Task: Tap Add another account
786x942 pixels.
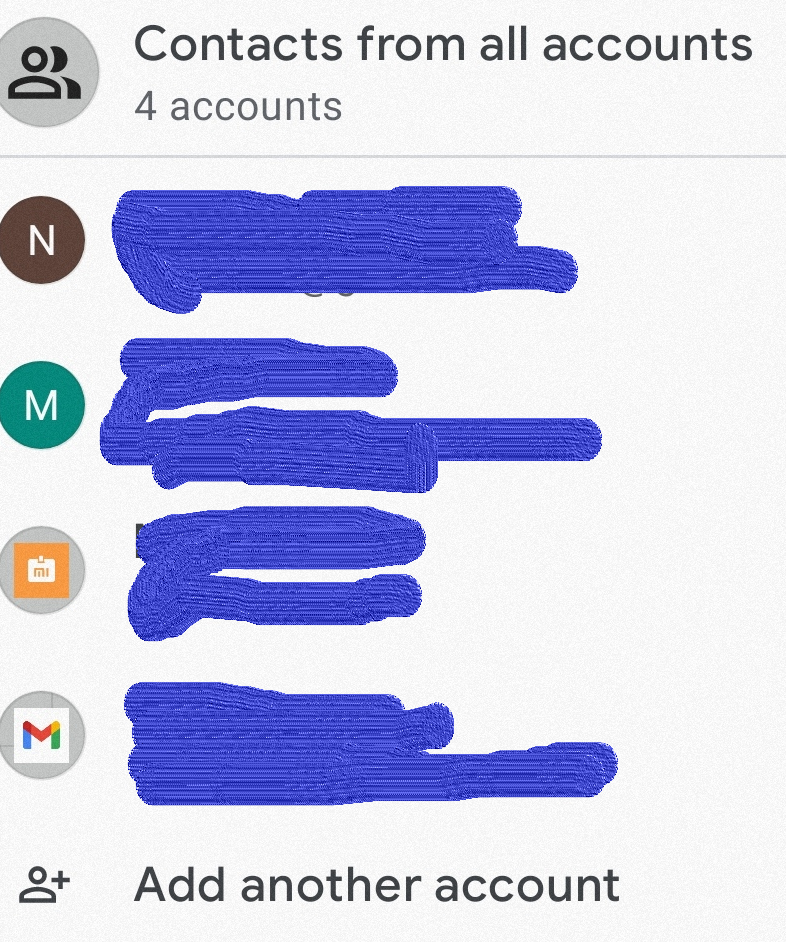Action: (393, 884)
